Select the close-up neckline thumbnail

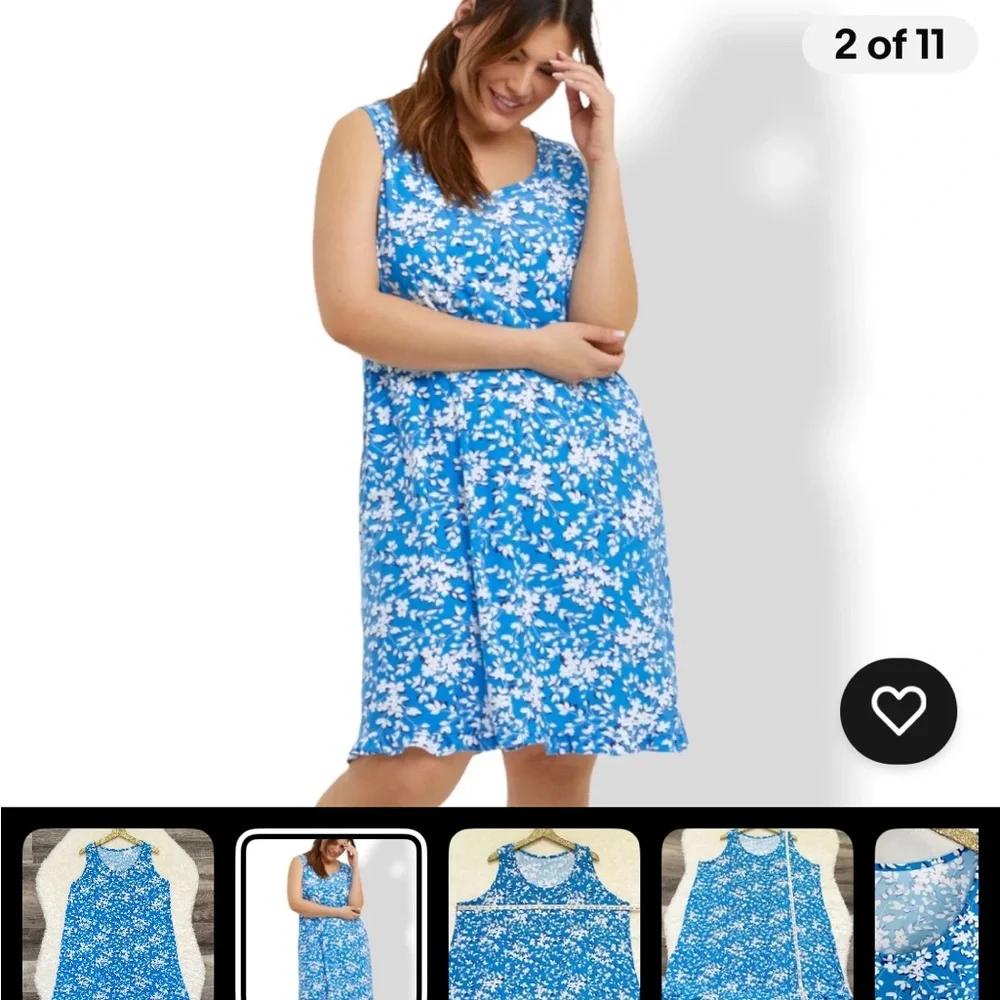[x=927, y=914]
